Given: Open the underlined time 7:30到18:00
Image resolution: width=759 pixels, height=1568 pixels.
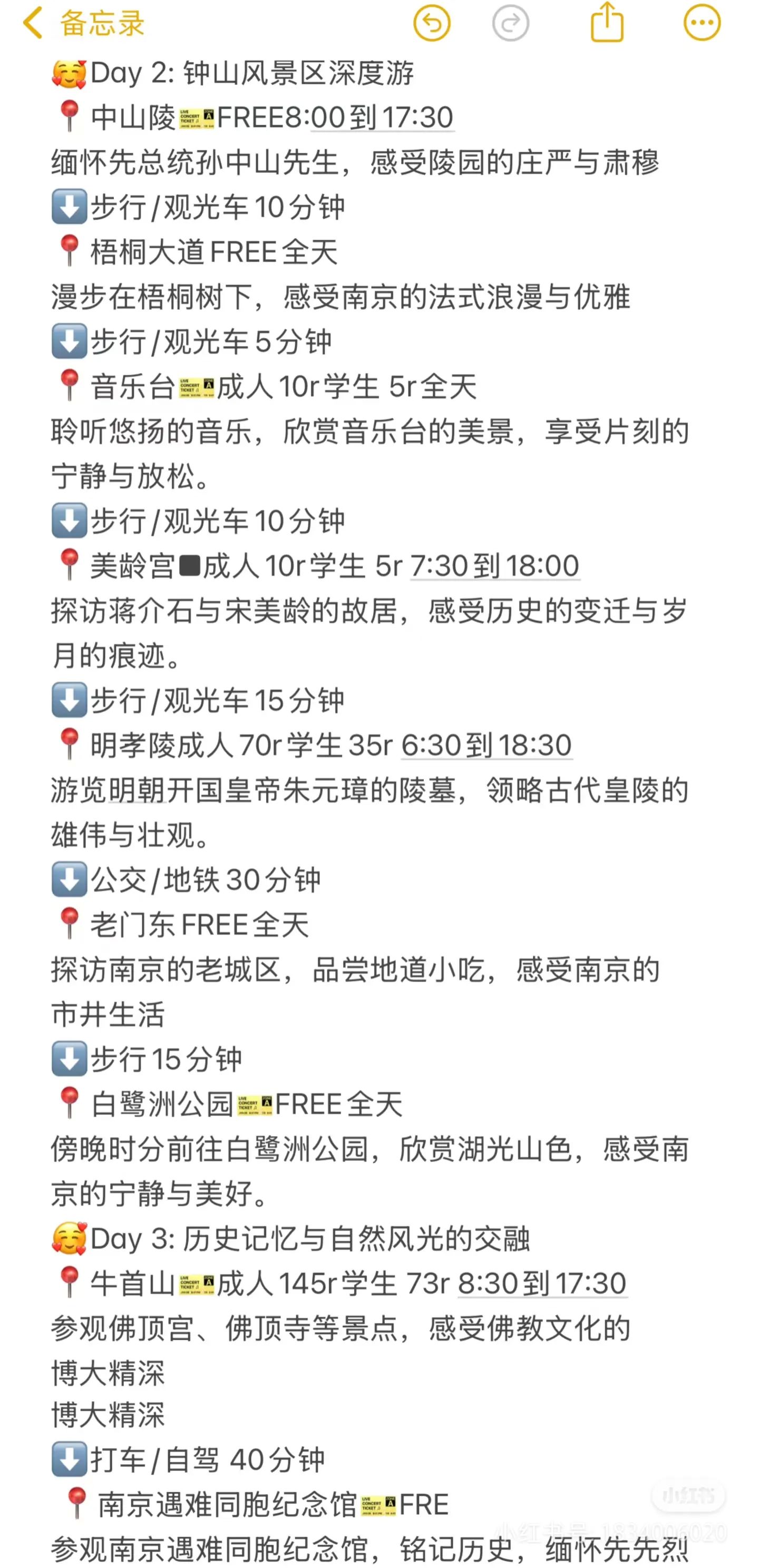Looking at the screenshot, I should click(494, 566).
